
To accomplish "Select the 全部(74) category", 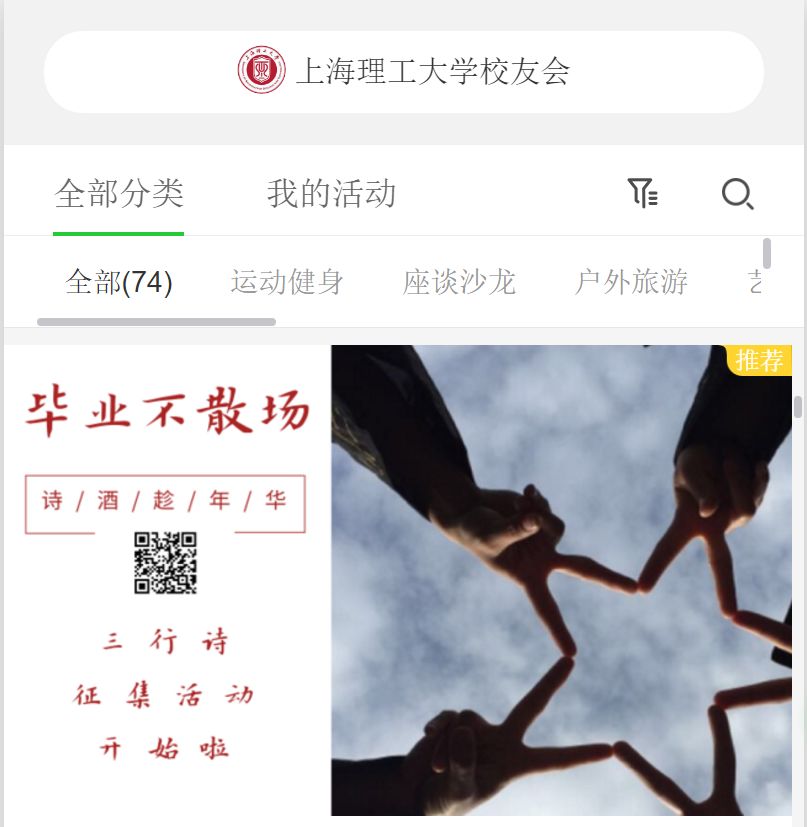I will tap(118, 283).
